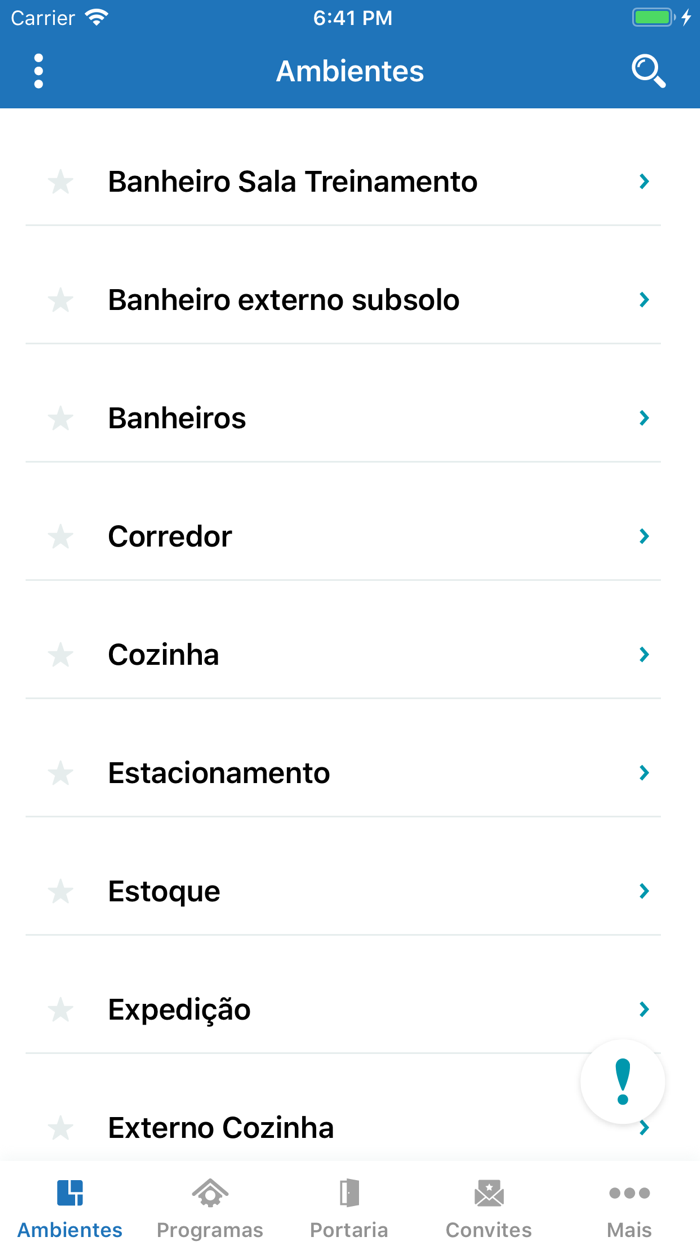Favorite Cozinha with its star

tap(61, 655)
